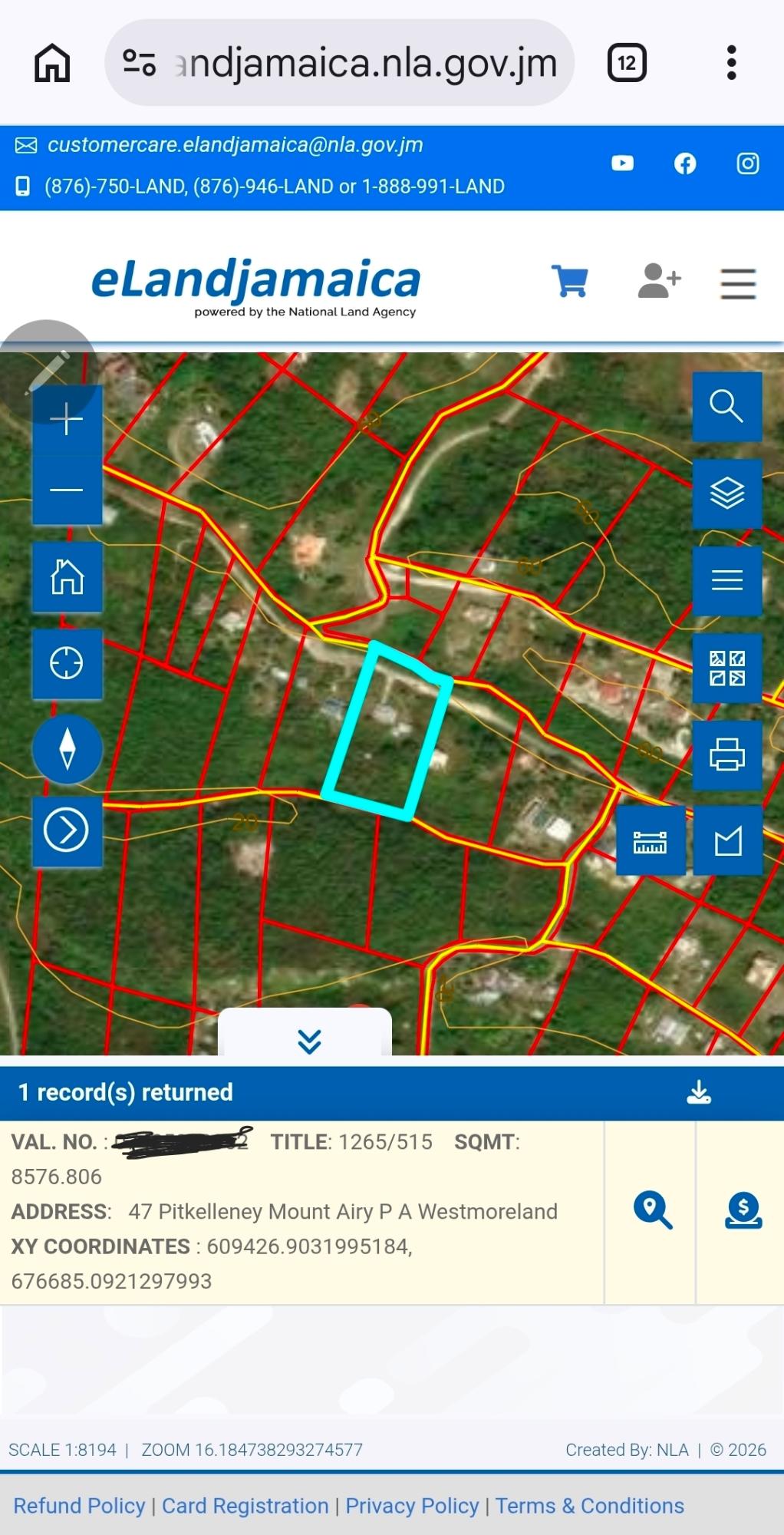Collapse the results panel with double chevron
784x1535 pixels.
point(310,1041)
